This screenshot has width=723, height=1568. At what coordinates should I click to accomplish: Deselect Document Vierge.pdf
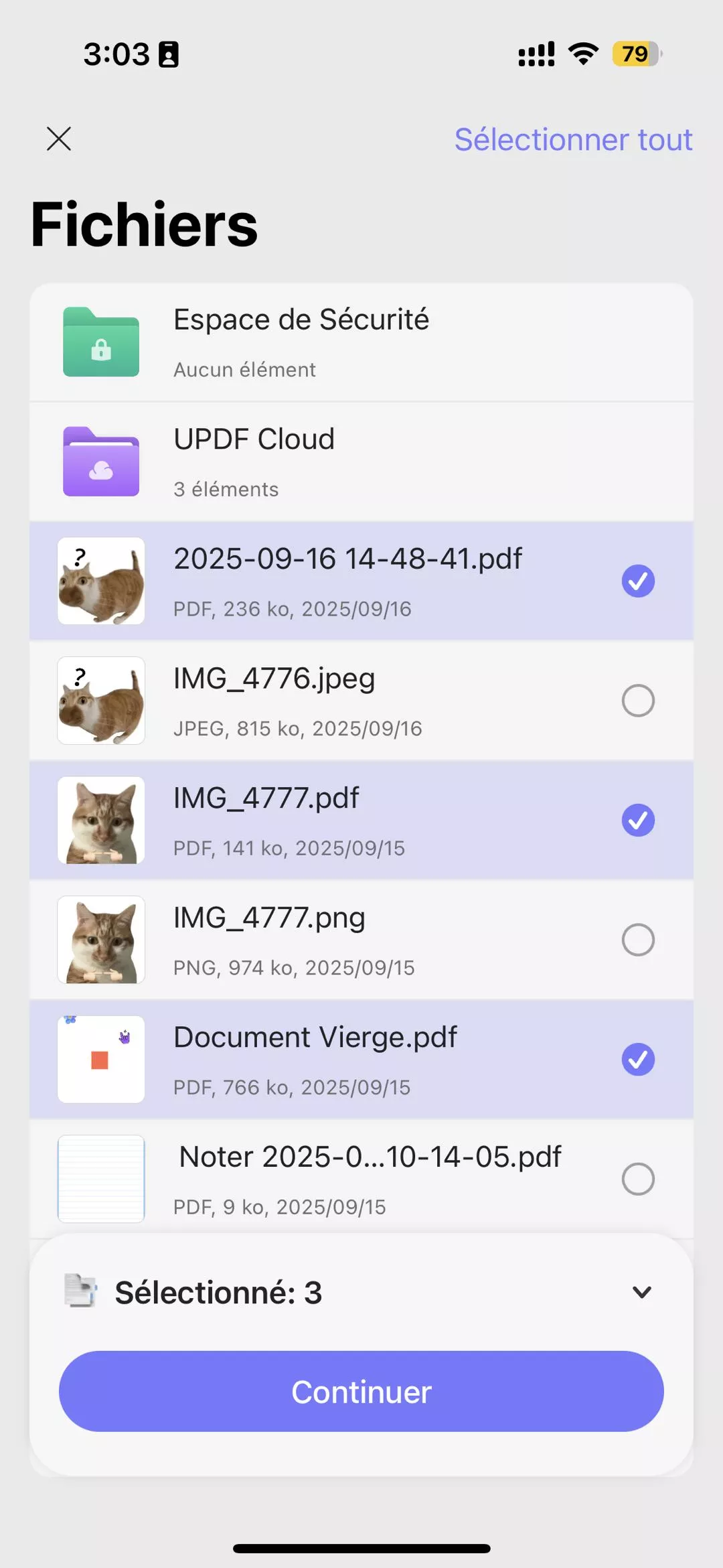coord(637,1059)
